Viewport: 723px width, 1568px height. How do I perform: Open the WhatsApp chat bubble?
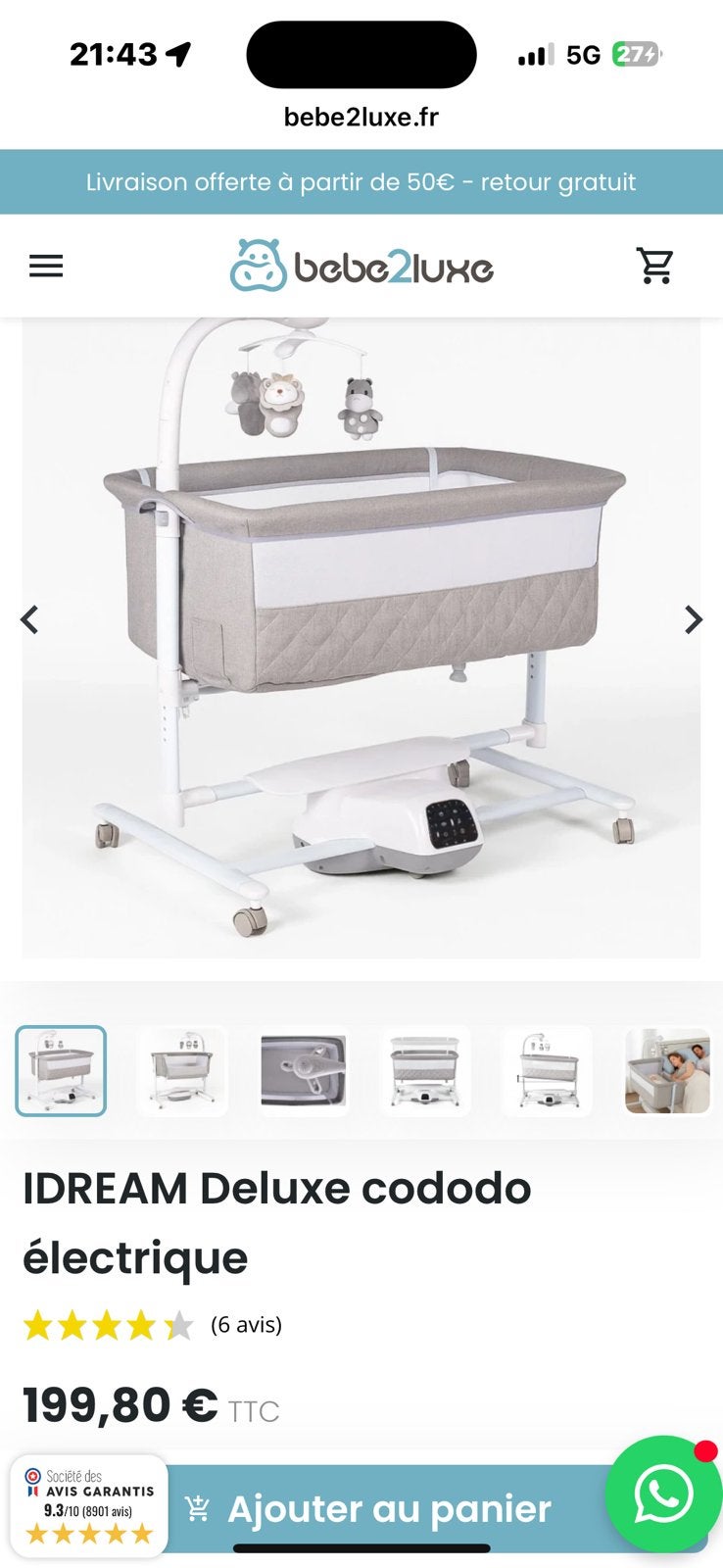tap(663, 1494)
